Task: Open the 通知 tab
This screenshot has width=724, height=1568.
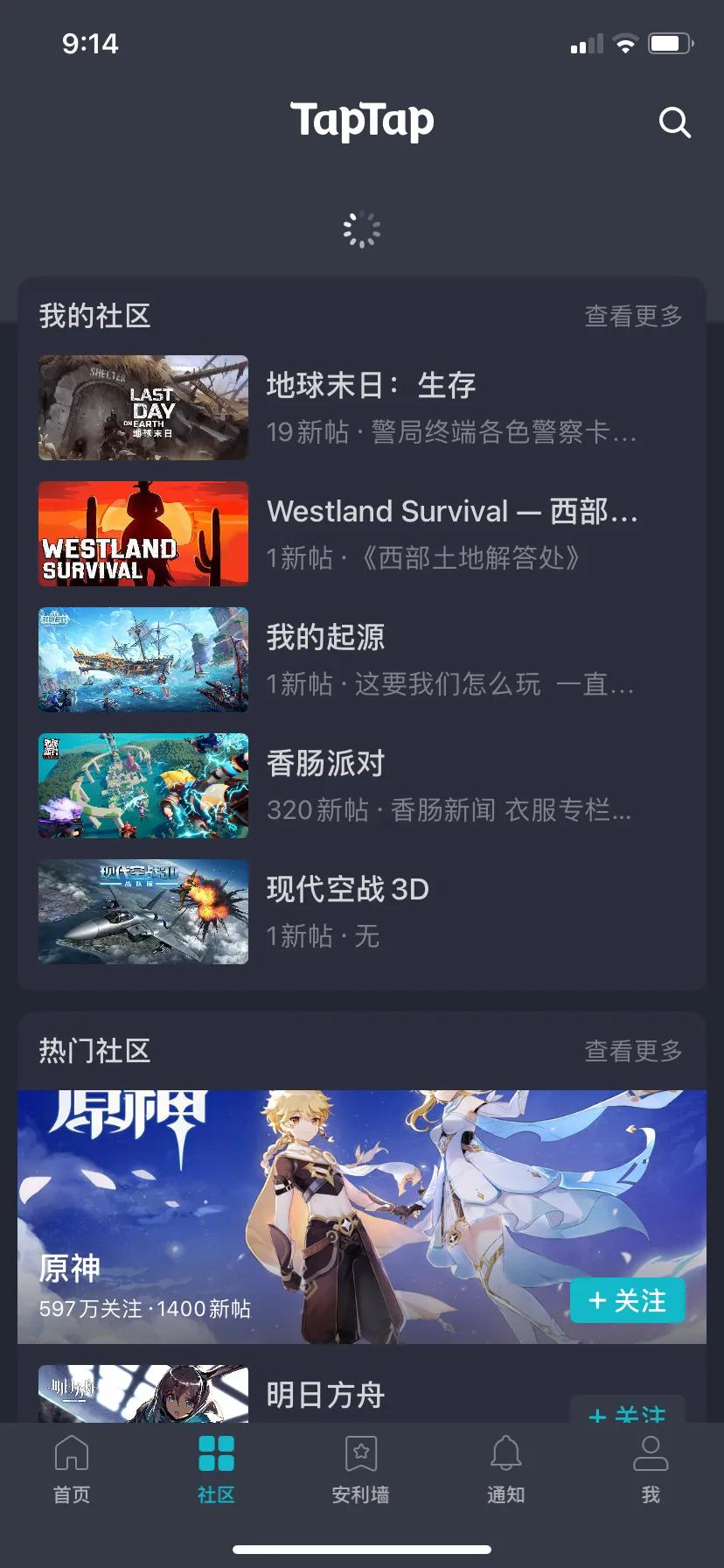Action: click(505, 1470)
